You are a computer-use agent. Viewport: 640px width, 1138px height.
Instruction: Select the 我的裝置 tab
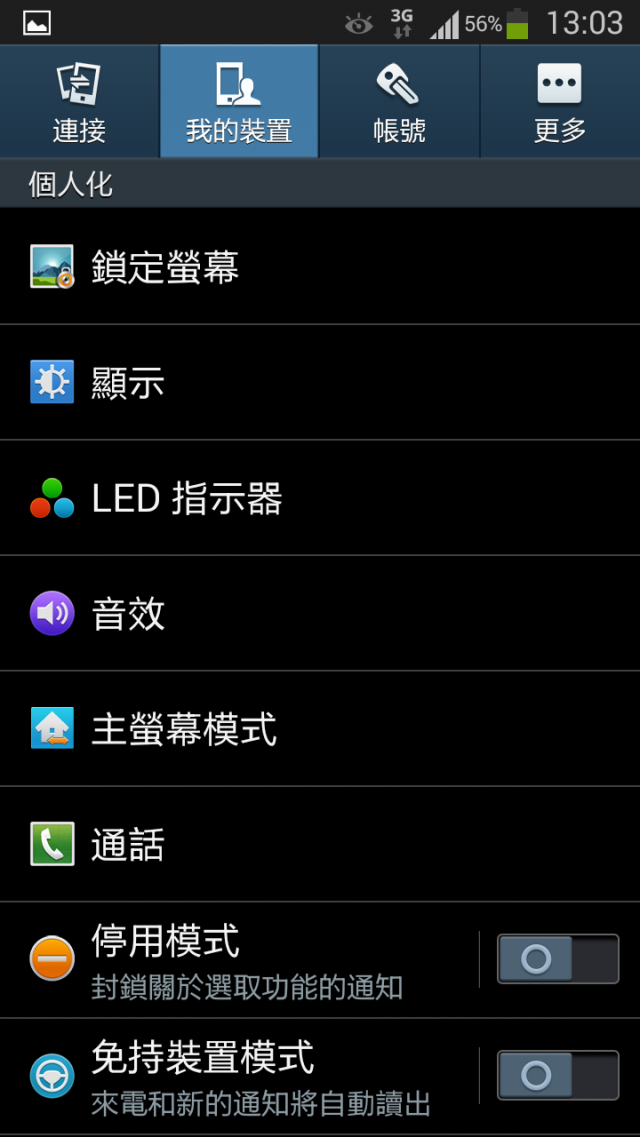coord(239,101)
